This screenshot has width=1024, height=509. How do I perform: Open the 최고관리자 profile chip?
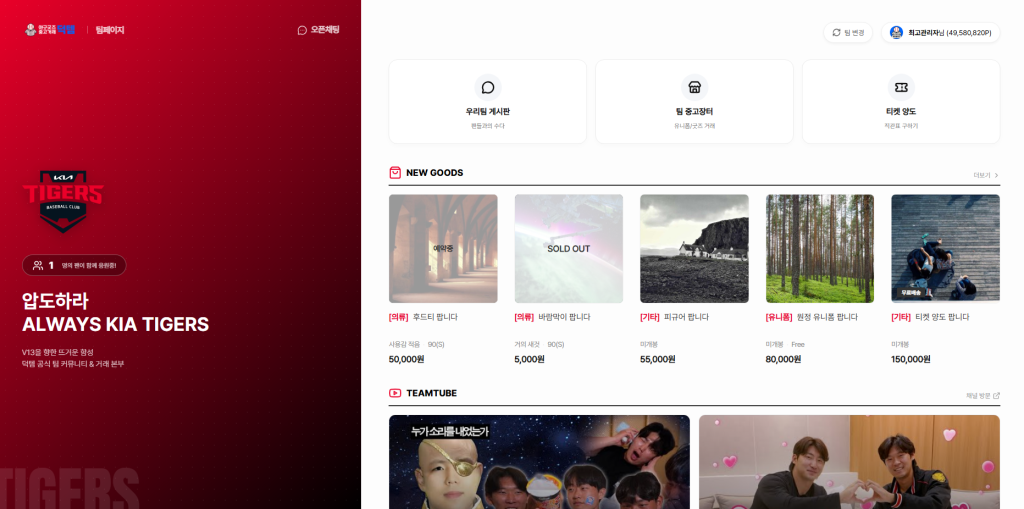click(940, 33)
